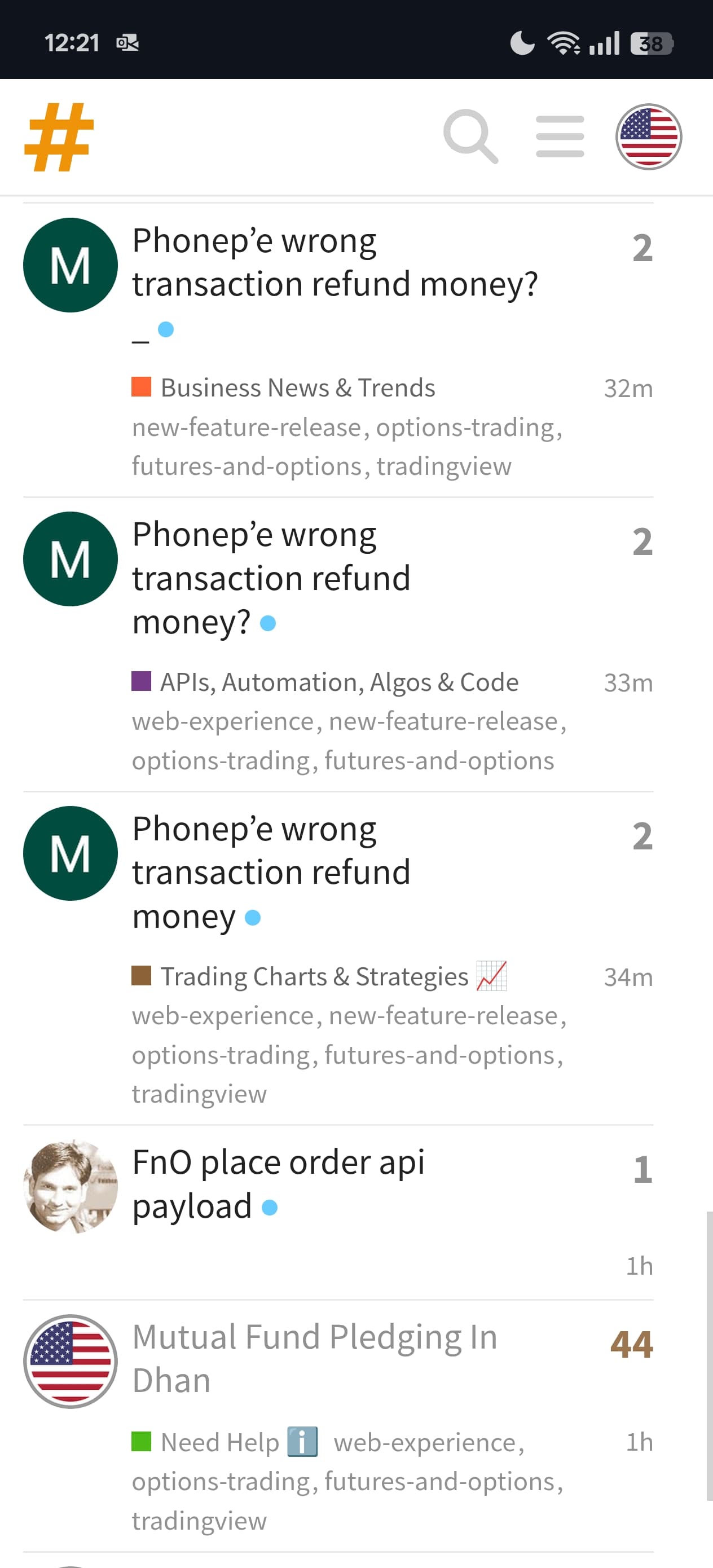Tap the web-experience tag under APIs, Automation topic
Viewport: 713px width, 1568px height.
pos(223,721)
